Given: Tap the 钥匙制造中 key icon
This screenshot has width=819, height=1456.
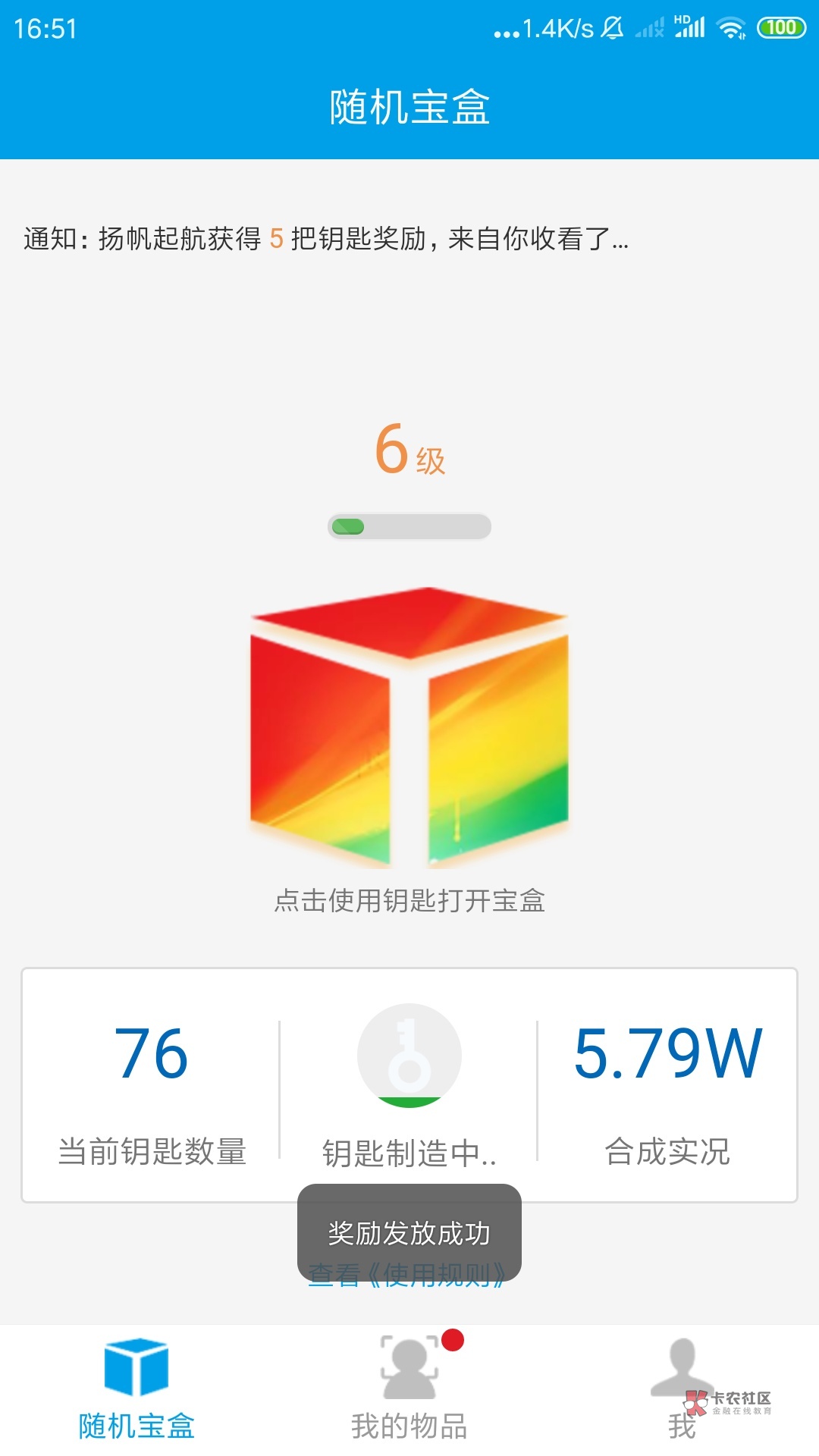Looking at the screenshot, I should click(x=409, y=1056).
